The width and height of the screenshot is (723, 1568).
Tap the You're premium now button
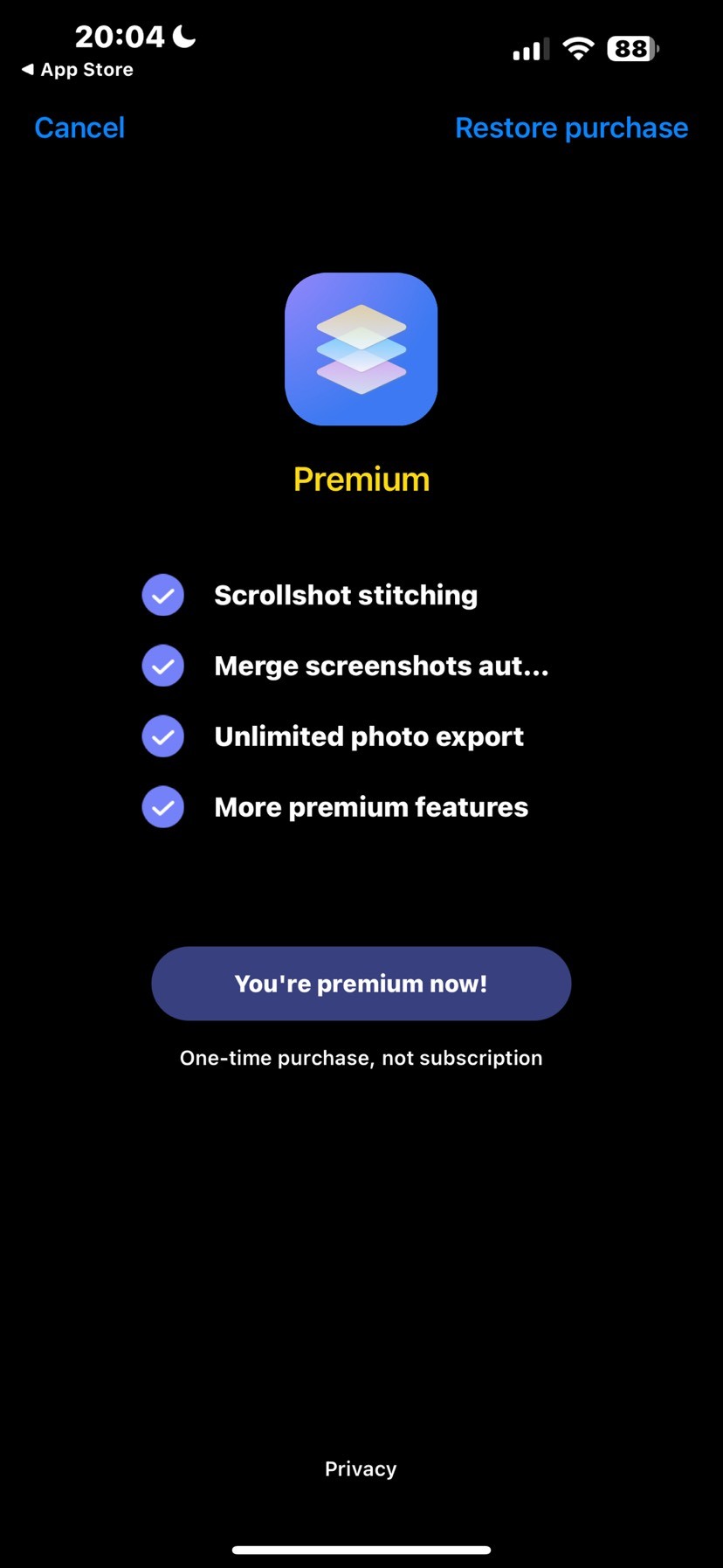coord(361,984)
